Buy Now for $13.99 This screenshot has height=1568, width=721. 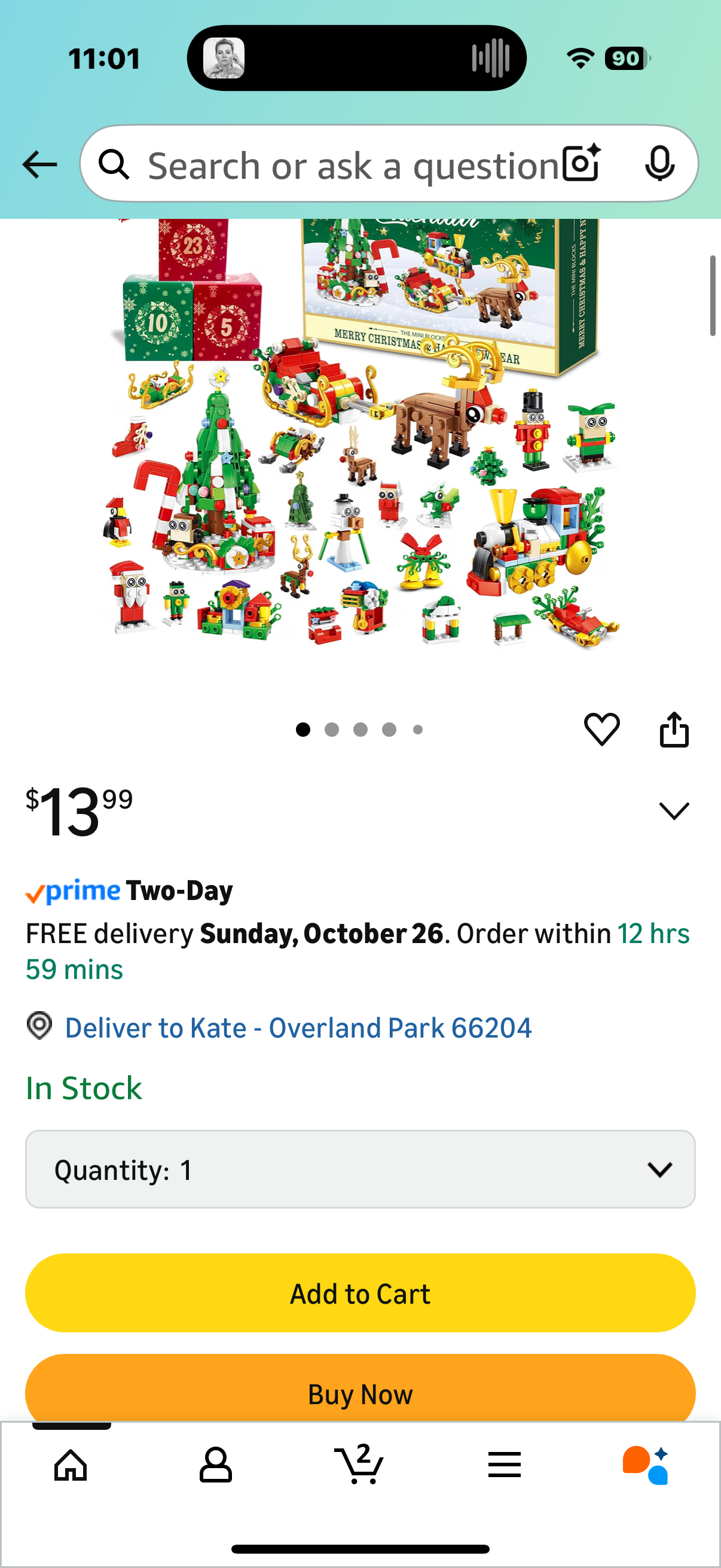click(360, 1394)
